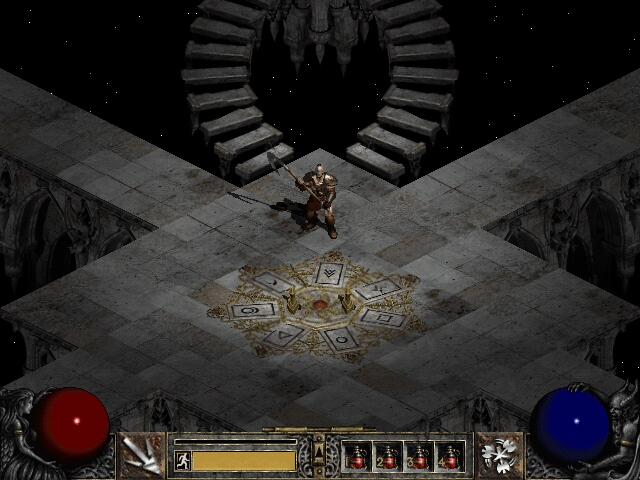Use the healing potion in belt slot 3
Image resolution: width=640 pixels, height=480 pixels.
point(418,457)
